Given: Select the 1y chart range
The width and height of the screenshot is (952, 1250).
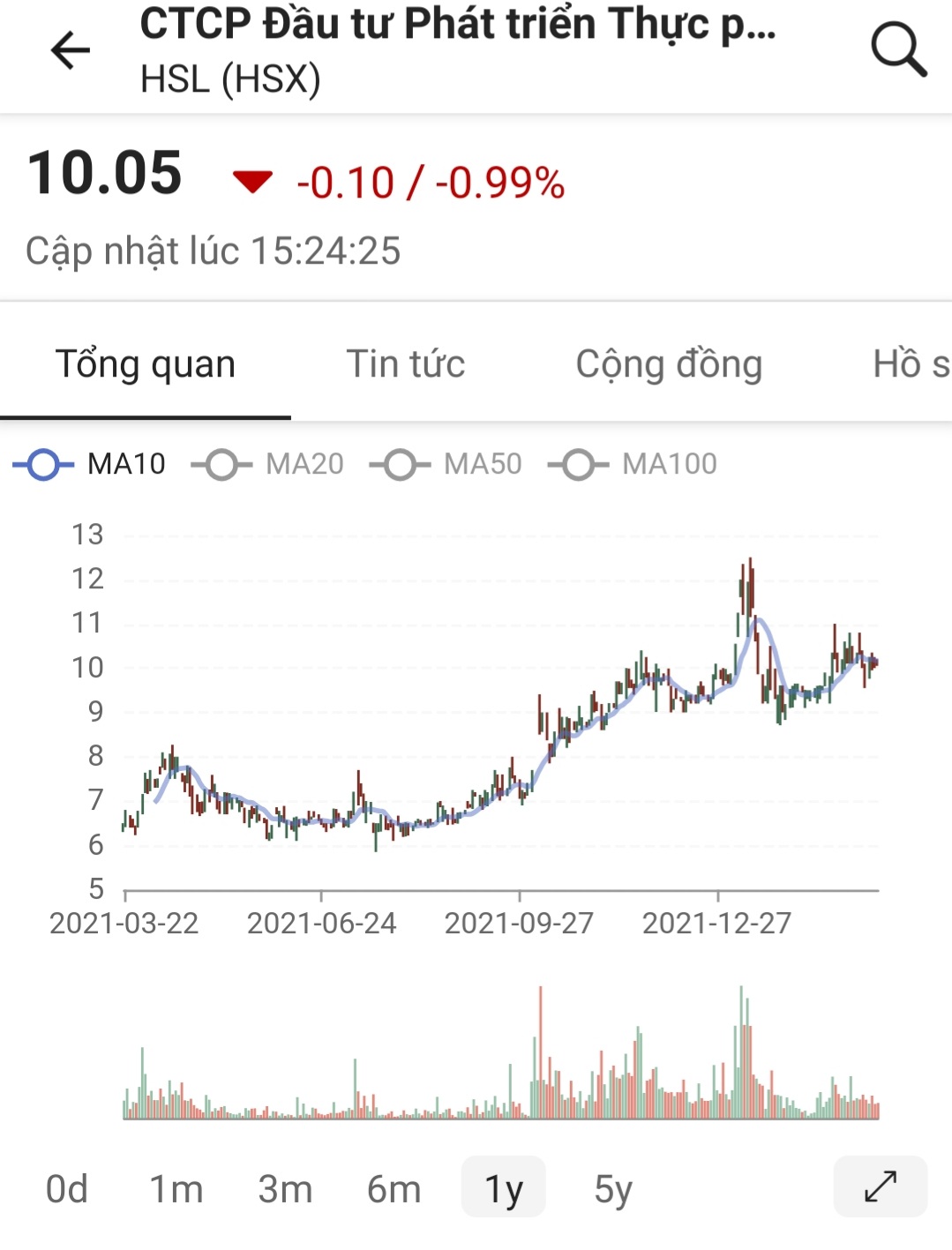Looking at the screenshot, I should pos(503,1189).
